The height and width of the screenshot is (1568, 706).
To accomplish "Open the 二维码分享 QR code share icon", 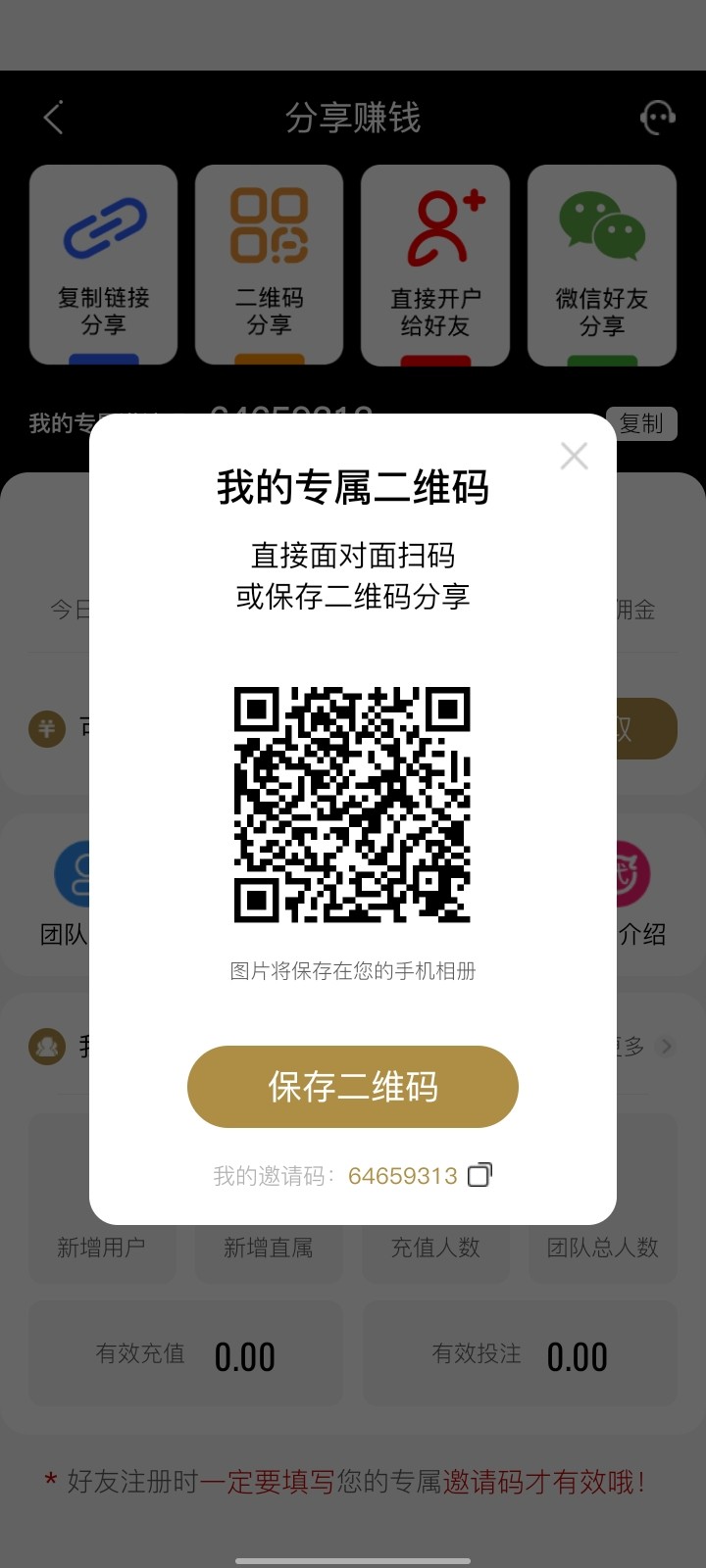I will (268, 227).
